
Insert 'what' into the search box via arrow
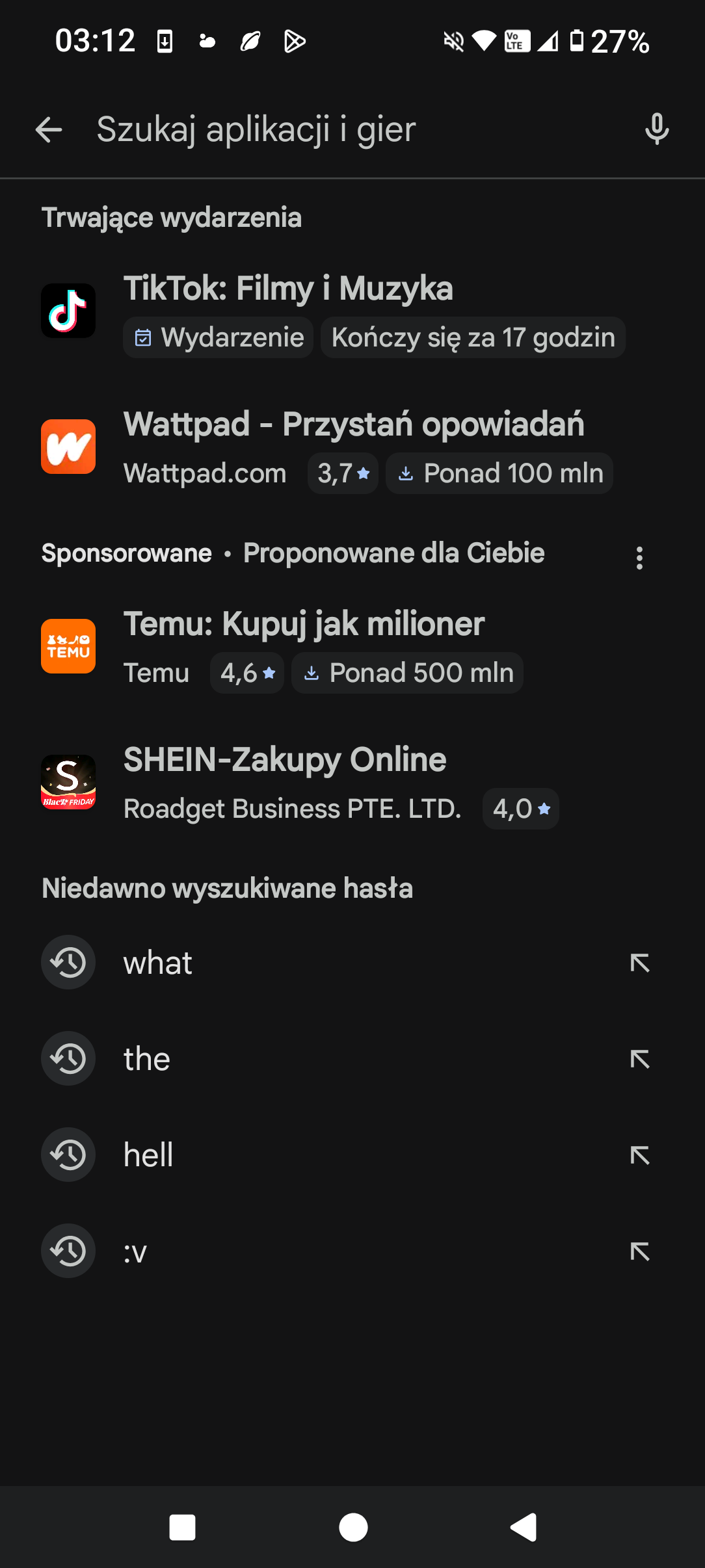point(640,963)
